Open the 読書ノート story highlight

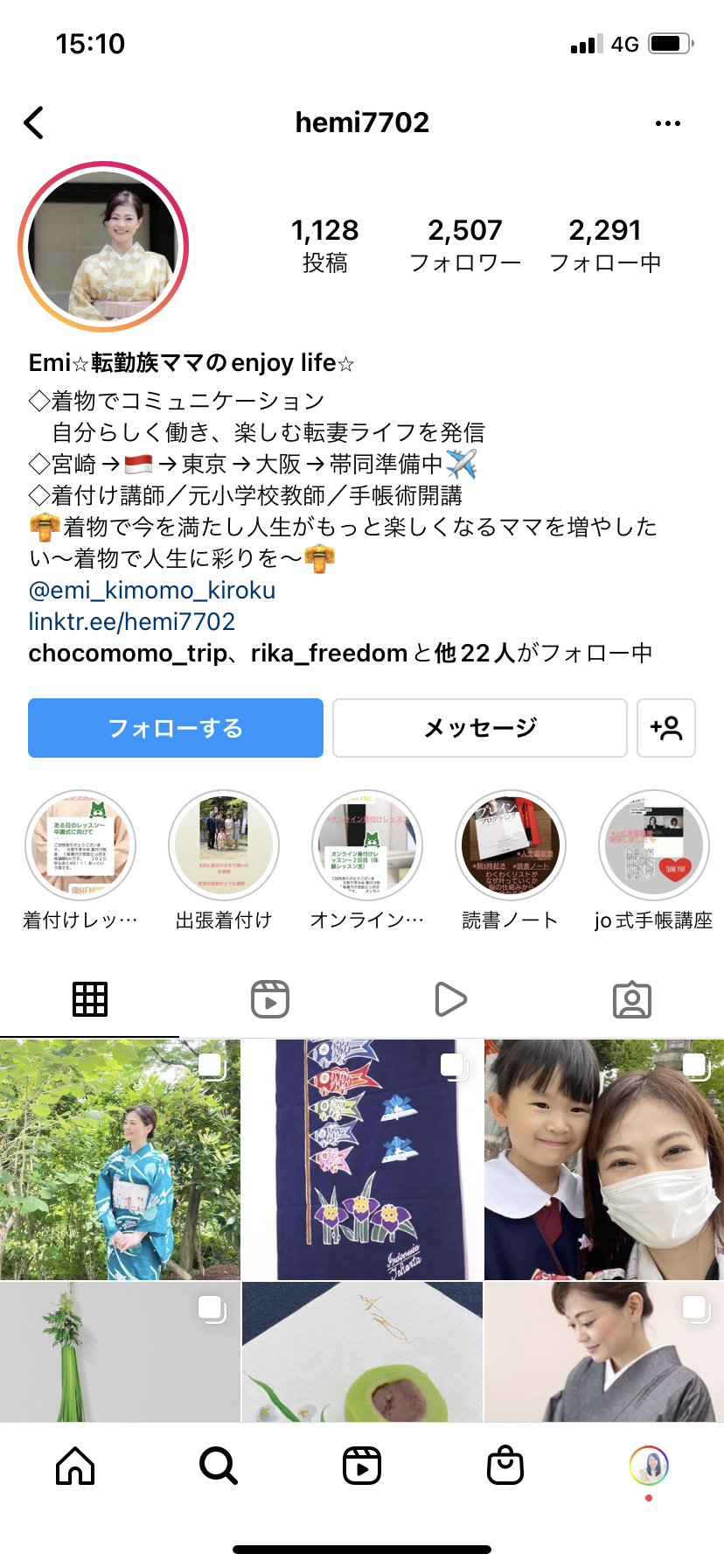511,861
